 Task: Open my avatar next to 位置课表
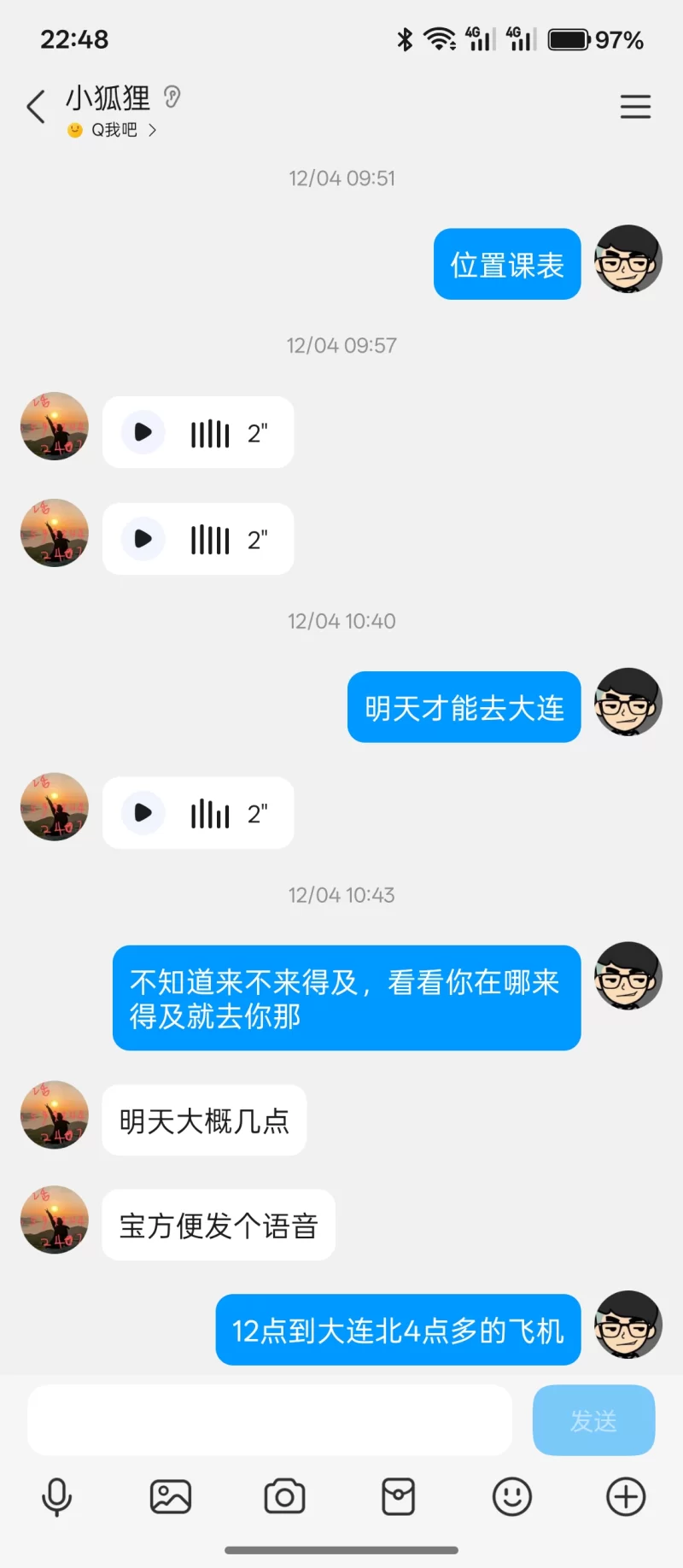628,260
